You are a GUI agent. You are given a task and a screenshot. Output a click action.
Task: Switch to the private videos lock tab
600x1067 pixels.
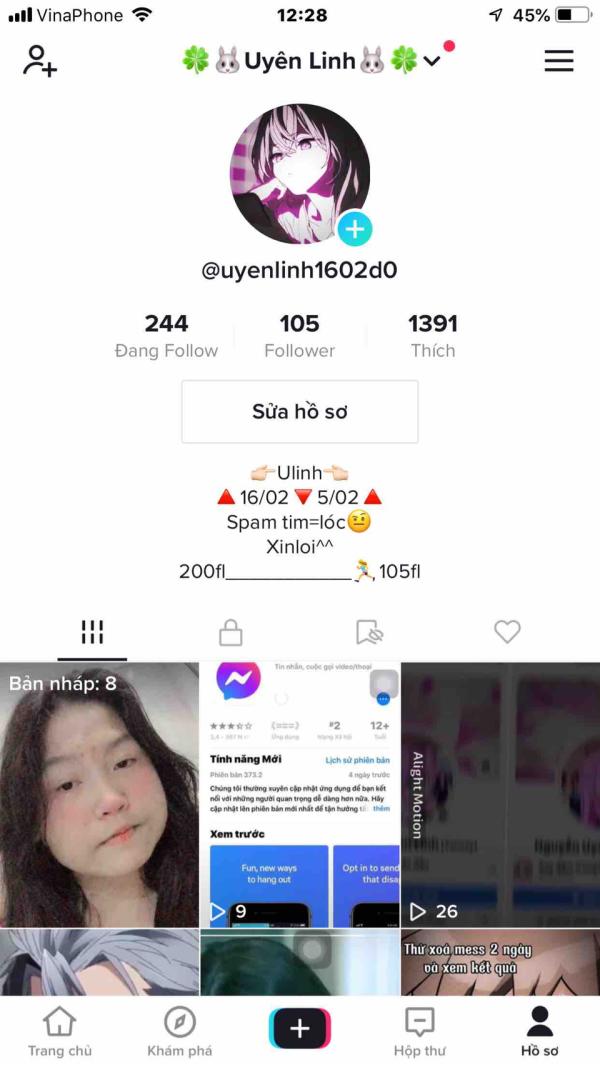(x=231, y=632)
